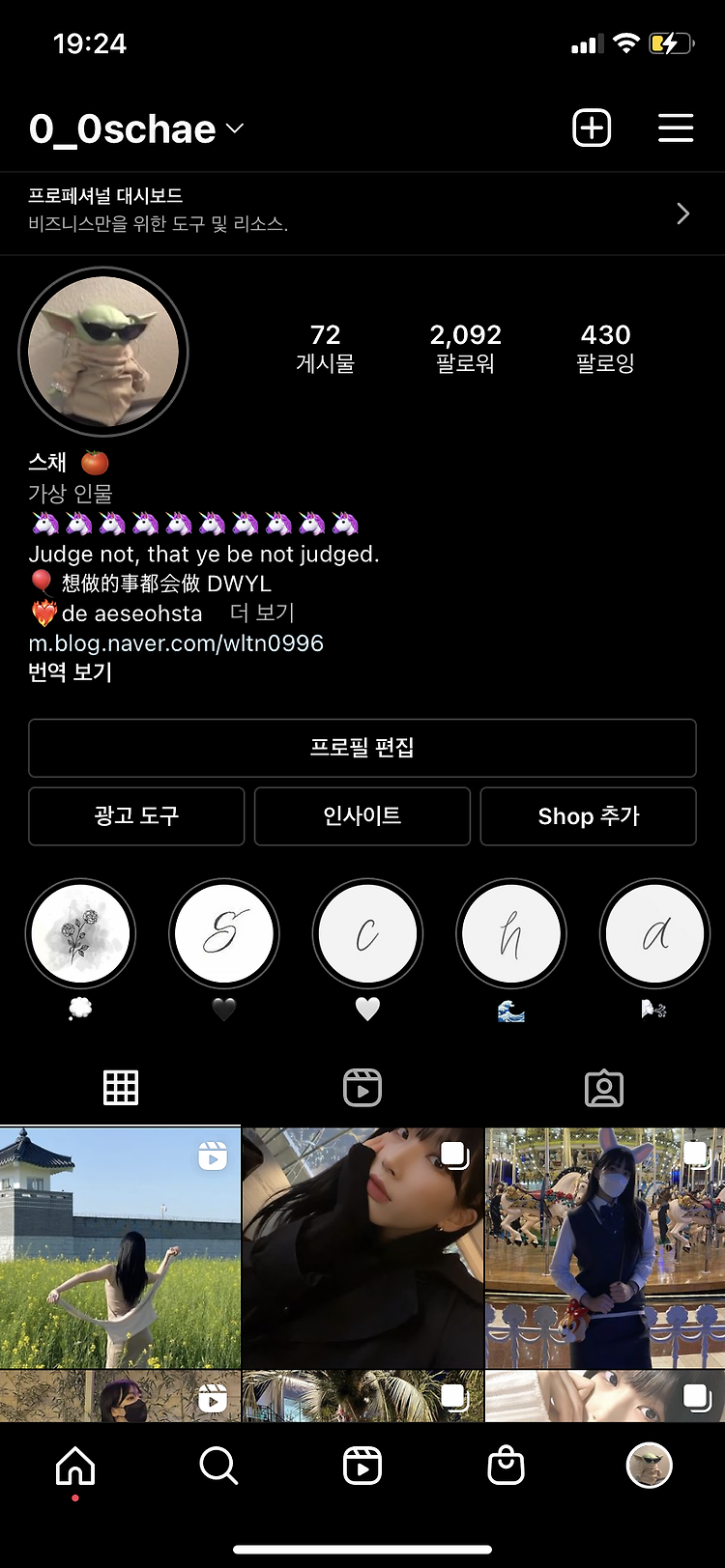725x1568 pixels.
Task: Open the 430 팔로잉 list
Action: coord(605,348)
